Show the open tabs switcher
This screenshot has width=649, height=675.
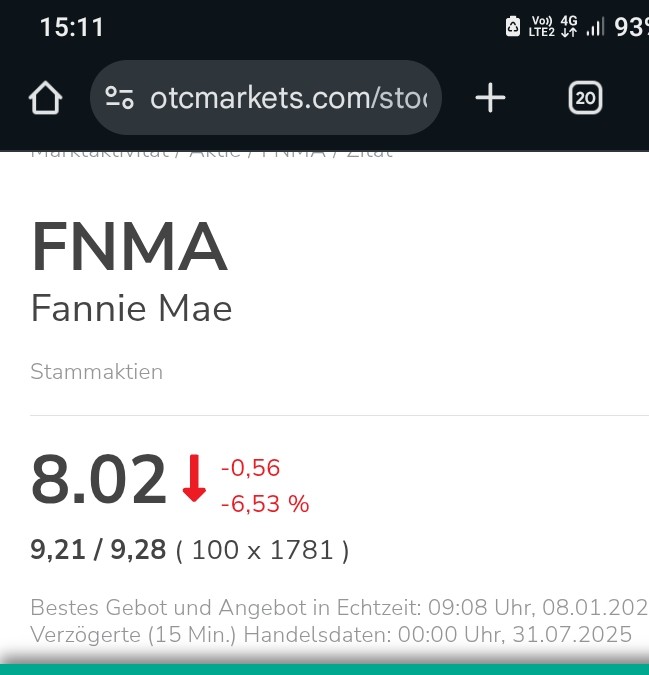pos(585,98)
